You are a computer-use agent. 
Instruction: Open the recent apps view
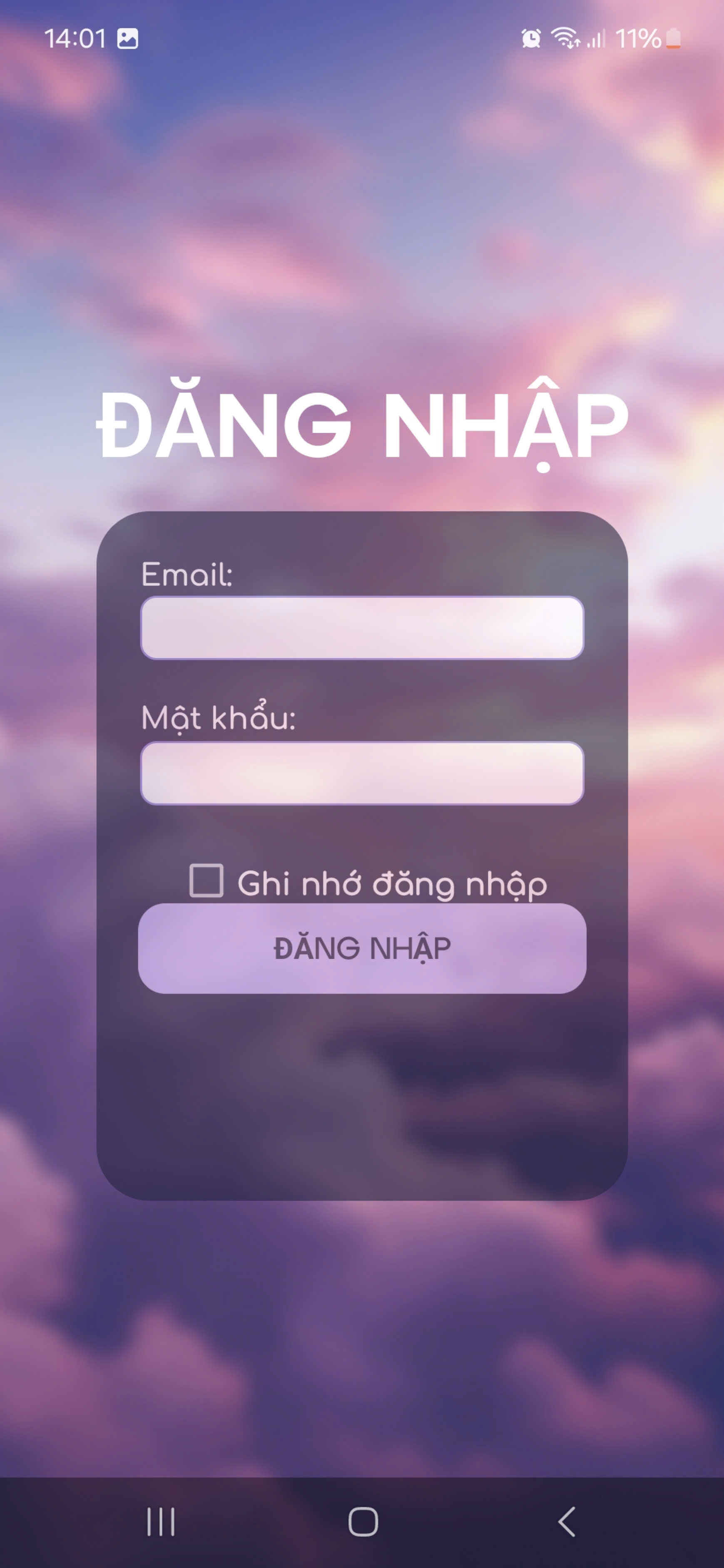coord(161,1522)
